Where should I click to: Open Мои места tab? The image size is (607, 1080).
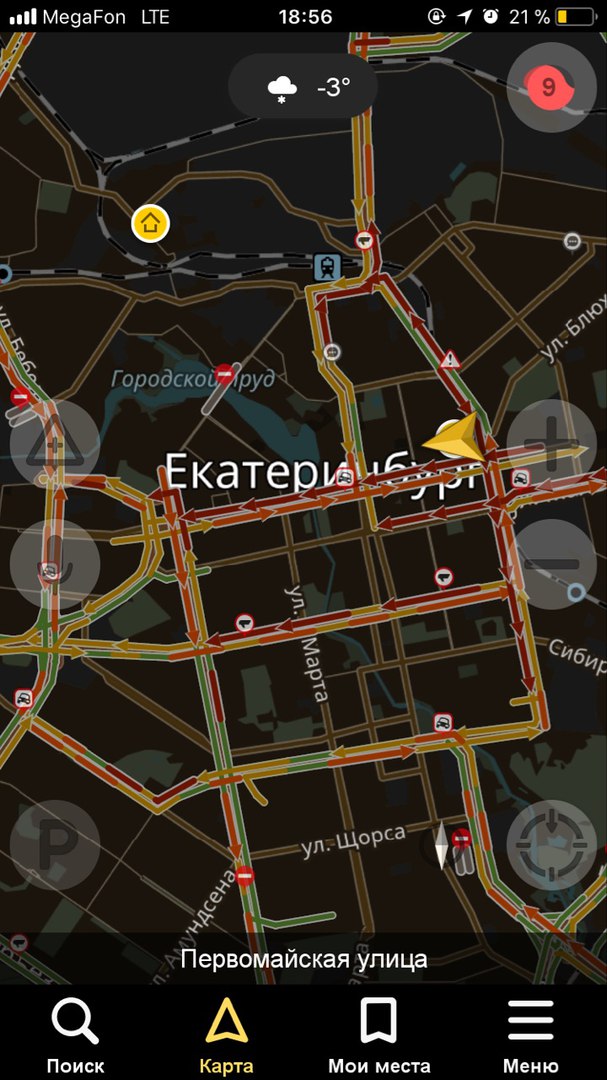point(379,1033)
